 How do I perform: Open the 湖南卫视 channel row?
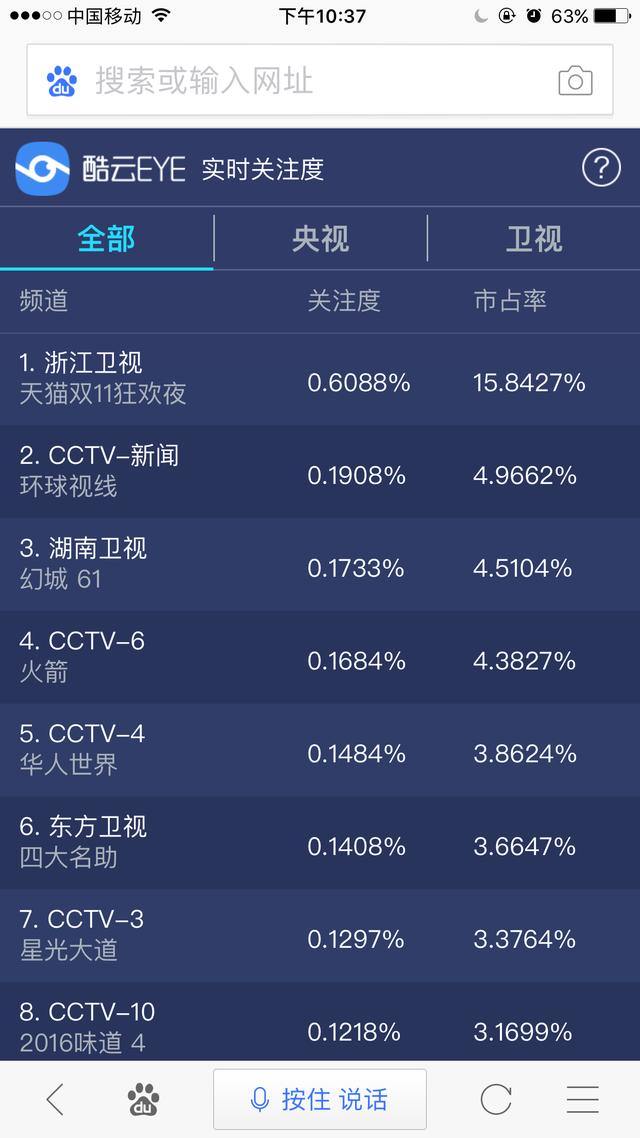[320, 565]
